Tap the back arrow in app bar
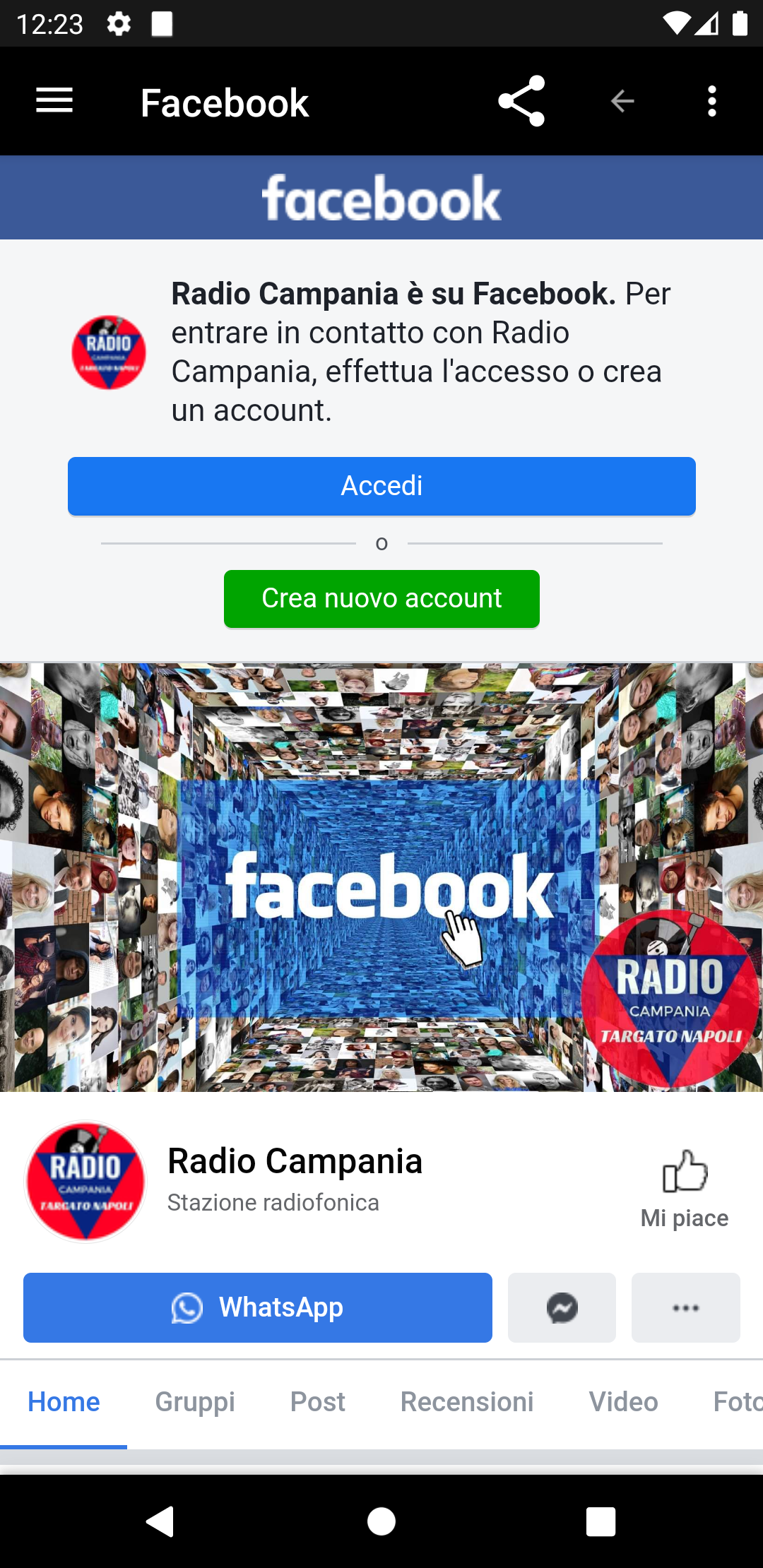 622,101
